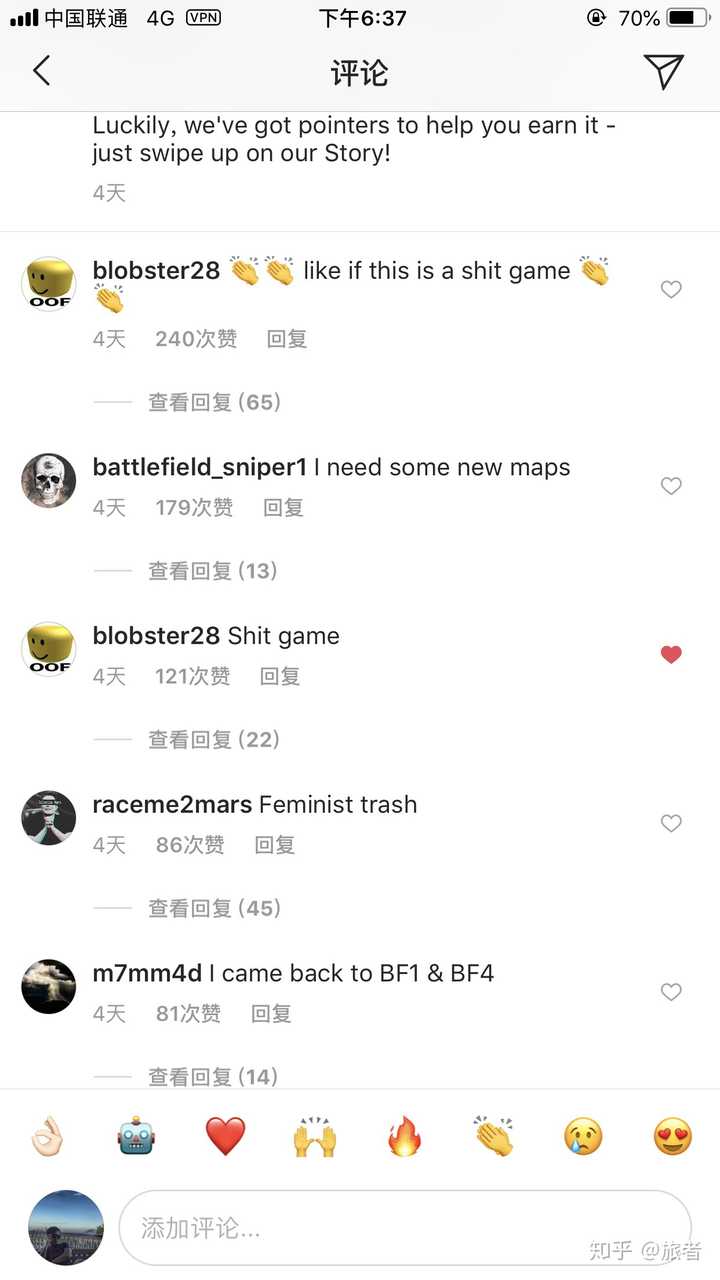720x1280 pixels.
Task: Go back from the comments page
Action: point(41,71)
